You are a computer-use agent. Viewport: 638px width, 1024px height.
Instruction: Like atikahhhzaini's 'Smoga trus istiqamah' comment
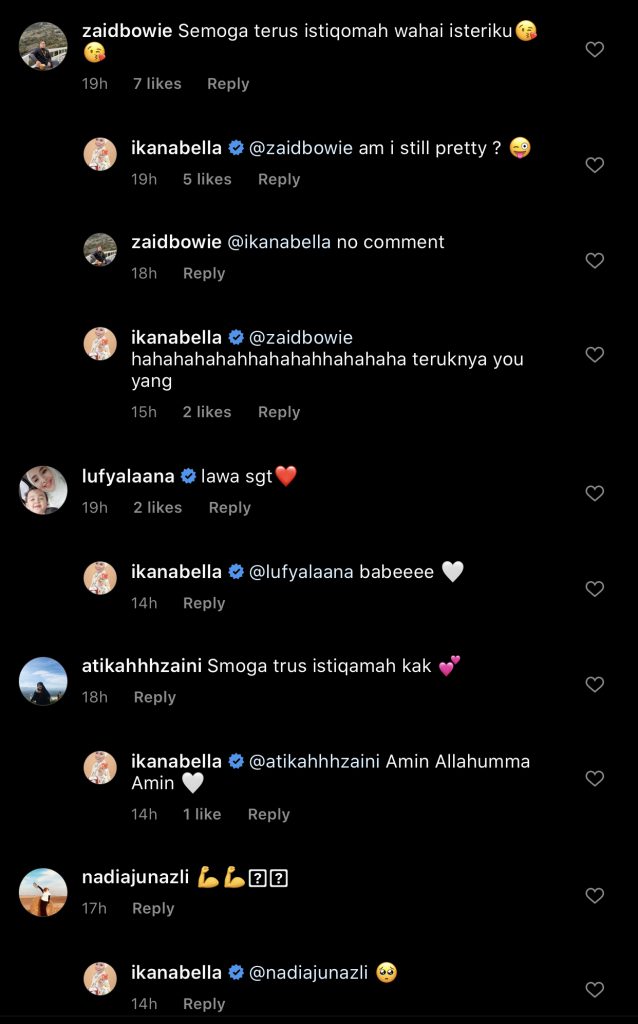click(x=594, y=684)
